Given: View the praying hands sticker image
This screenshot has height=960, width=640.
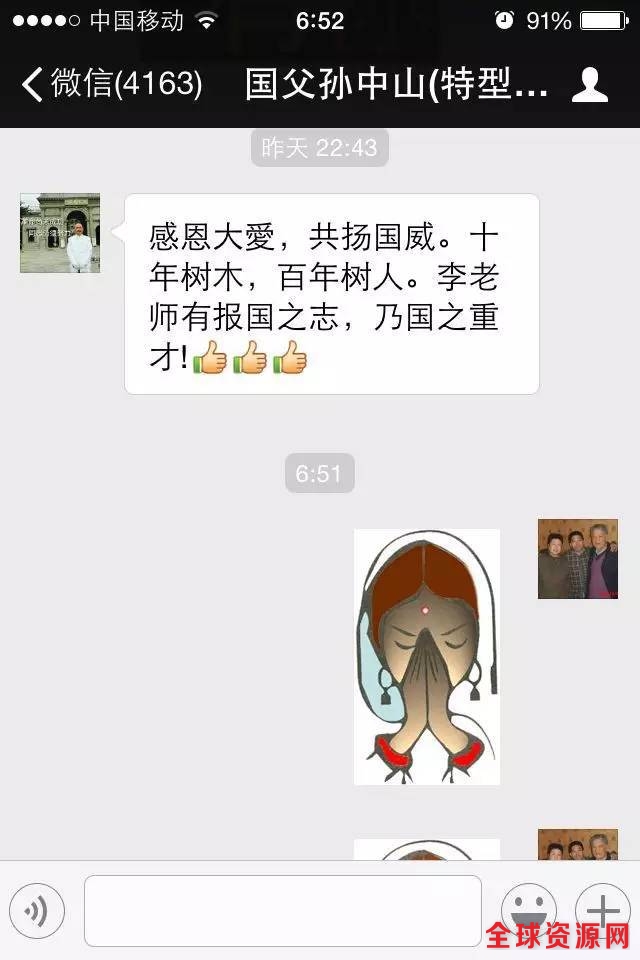Looking at the screenshot, I should click(x=427, y=656).
